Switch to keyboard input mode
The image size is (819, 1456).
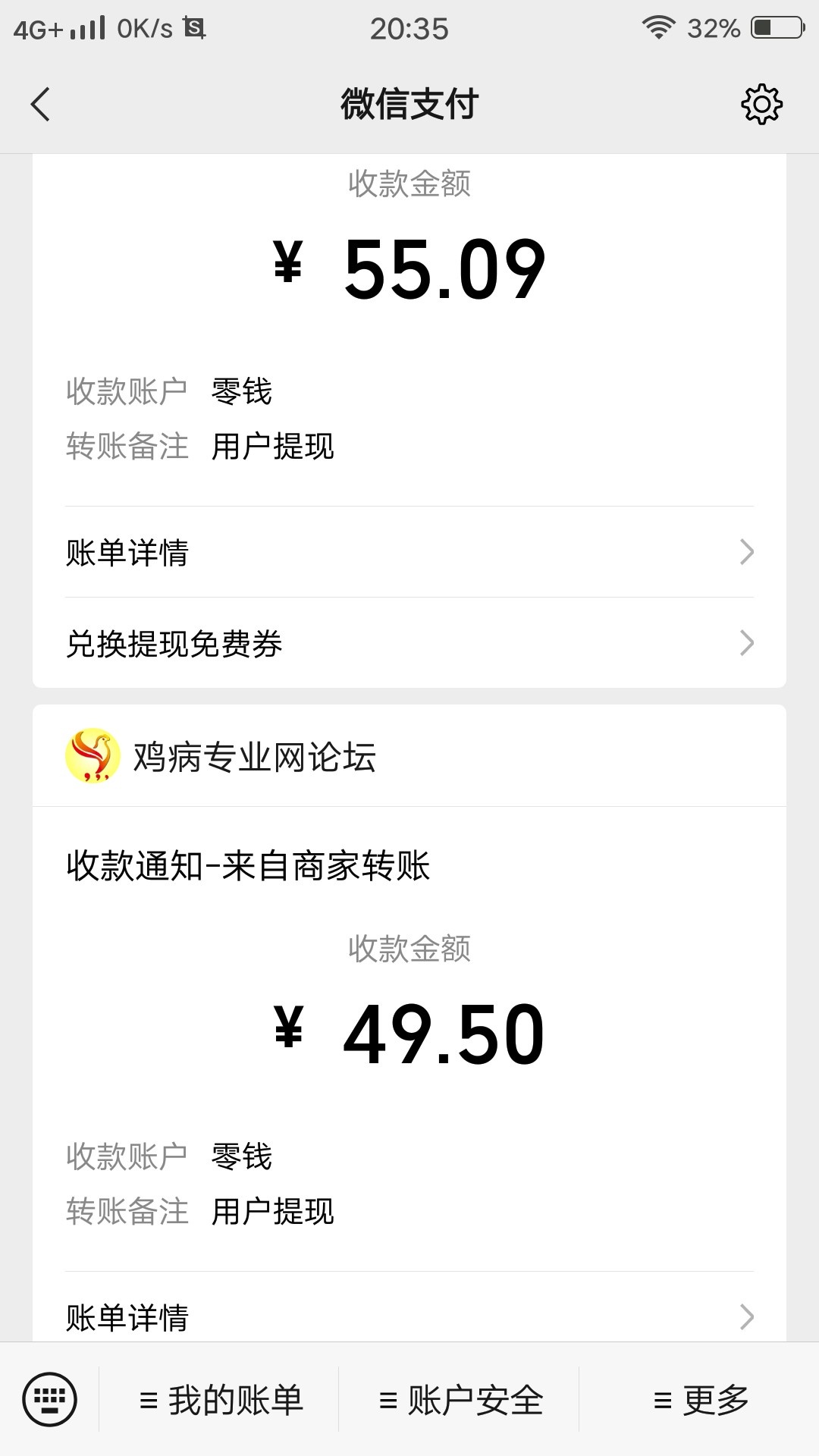click(x=50, y=1399)
